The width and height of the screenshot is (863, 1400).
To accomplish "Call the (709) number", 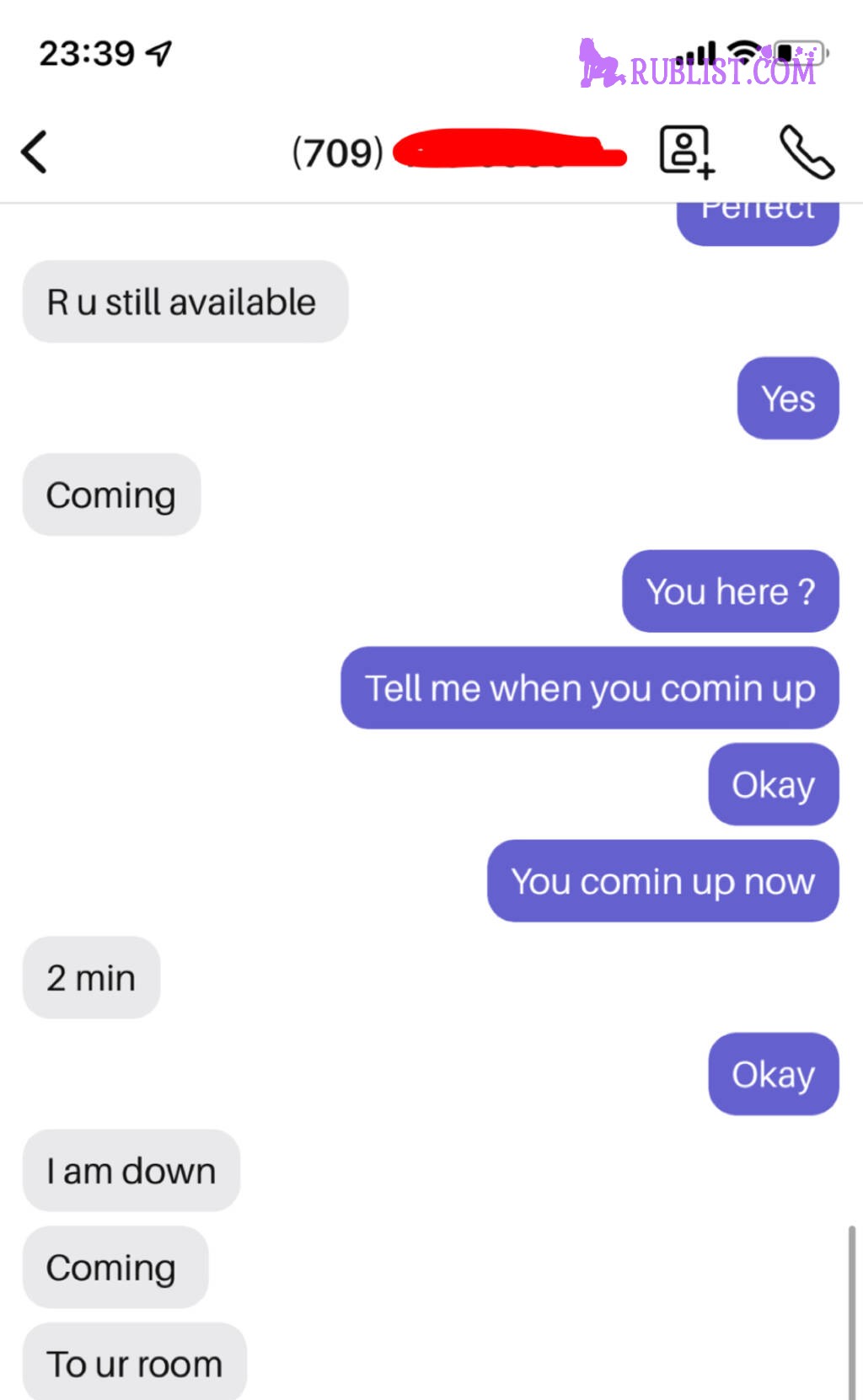I will click(807, 152).
